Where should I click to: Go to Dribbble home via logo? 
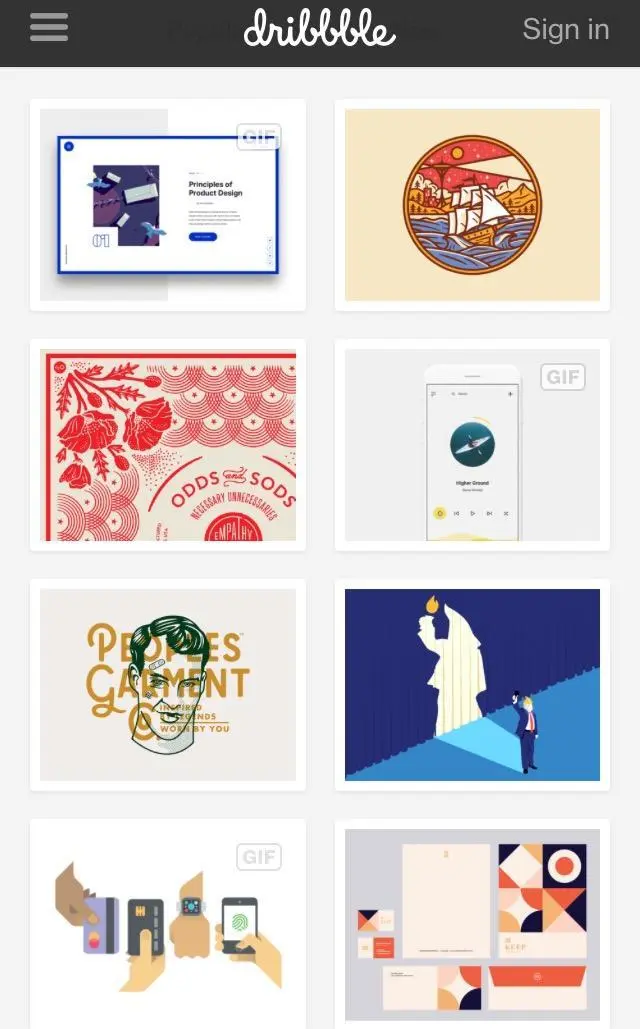click(320, 29)
